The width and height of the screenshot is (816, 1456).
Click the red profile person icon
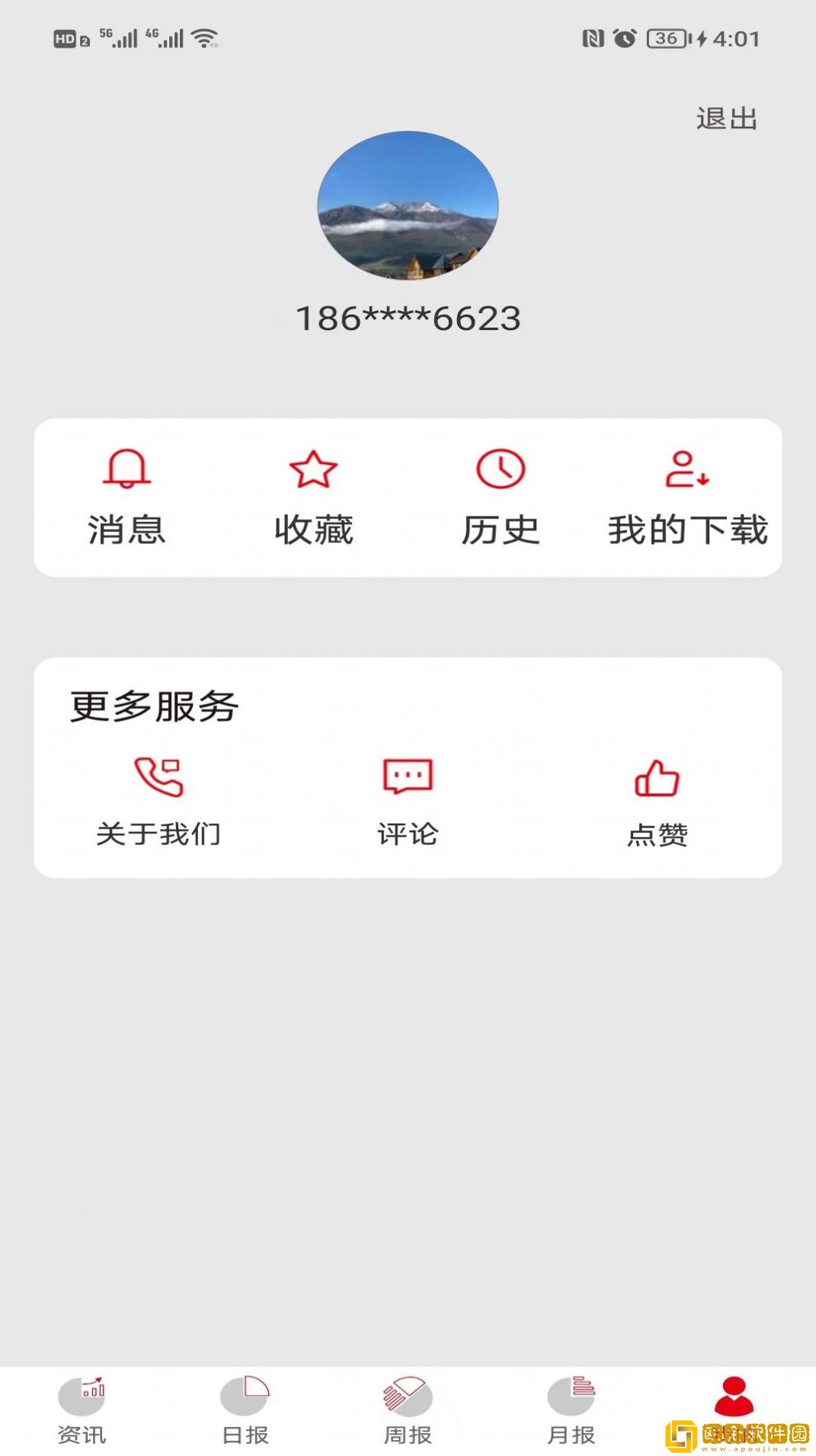click(733, 1397)
